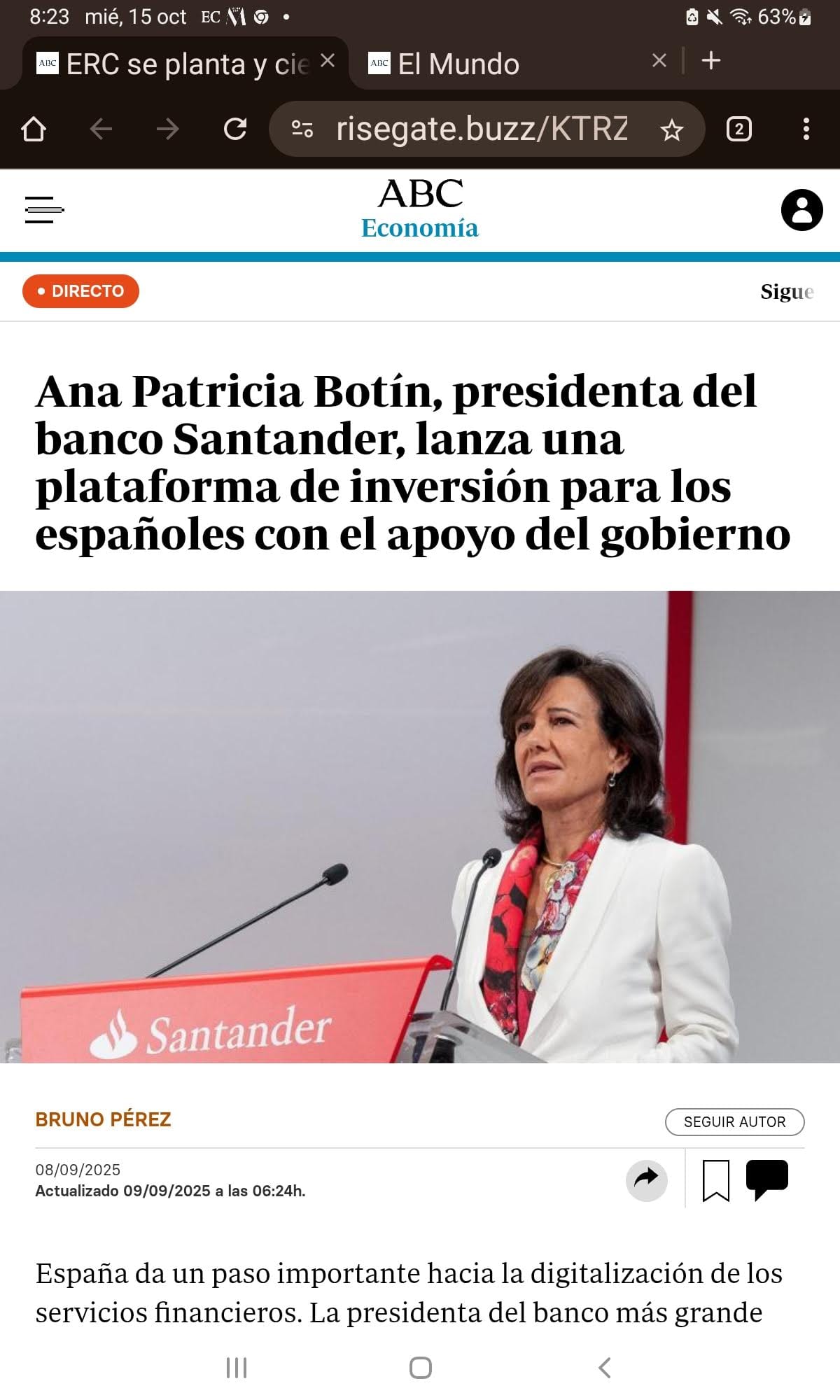Image resolution: width=840 pixels, height=1400 pixels.
Task: Follow the author with SEGUIR AUTOR
Action: tap(734, 1121)
